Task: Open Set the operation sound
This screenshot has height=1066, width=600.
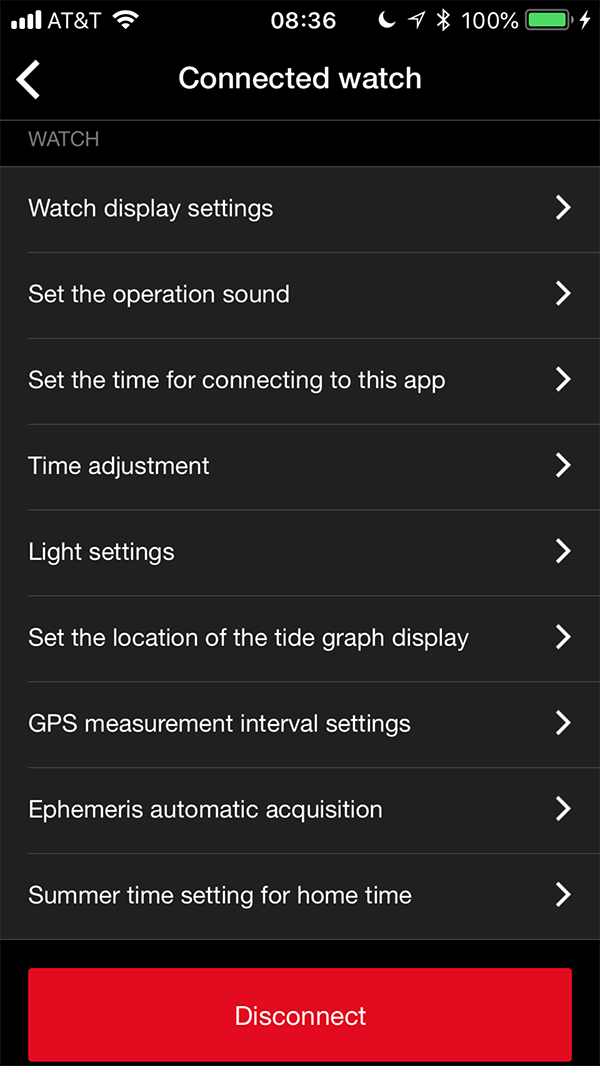Action: (300, 295)
